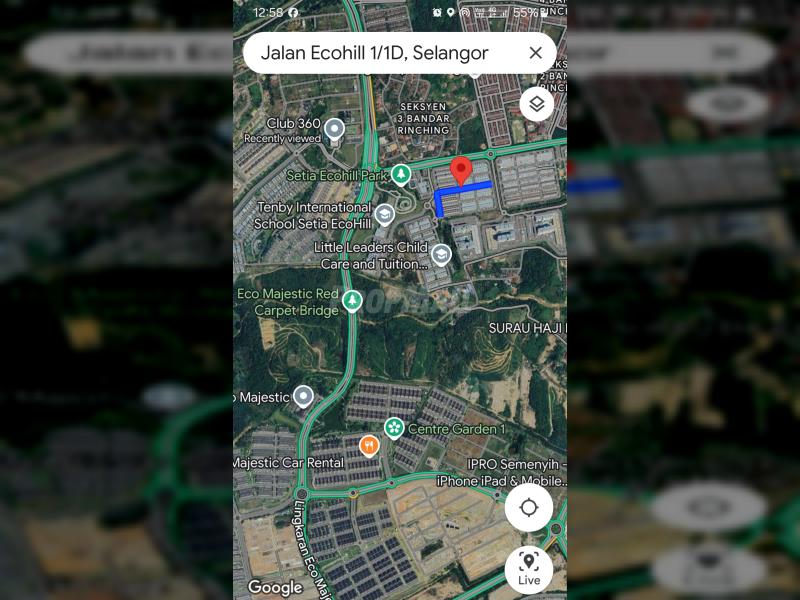This screenshot has width=800, height=600.
Task: Launch Live View mode
Action: pyautogui.click(x=529, y=568)
